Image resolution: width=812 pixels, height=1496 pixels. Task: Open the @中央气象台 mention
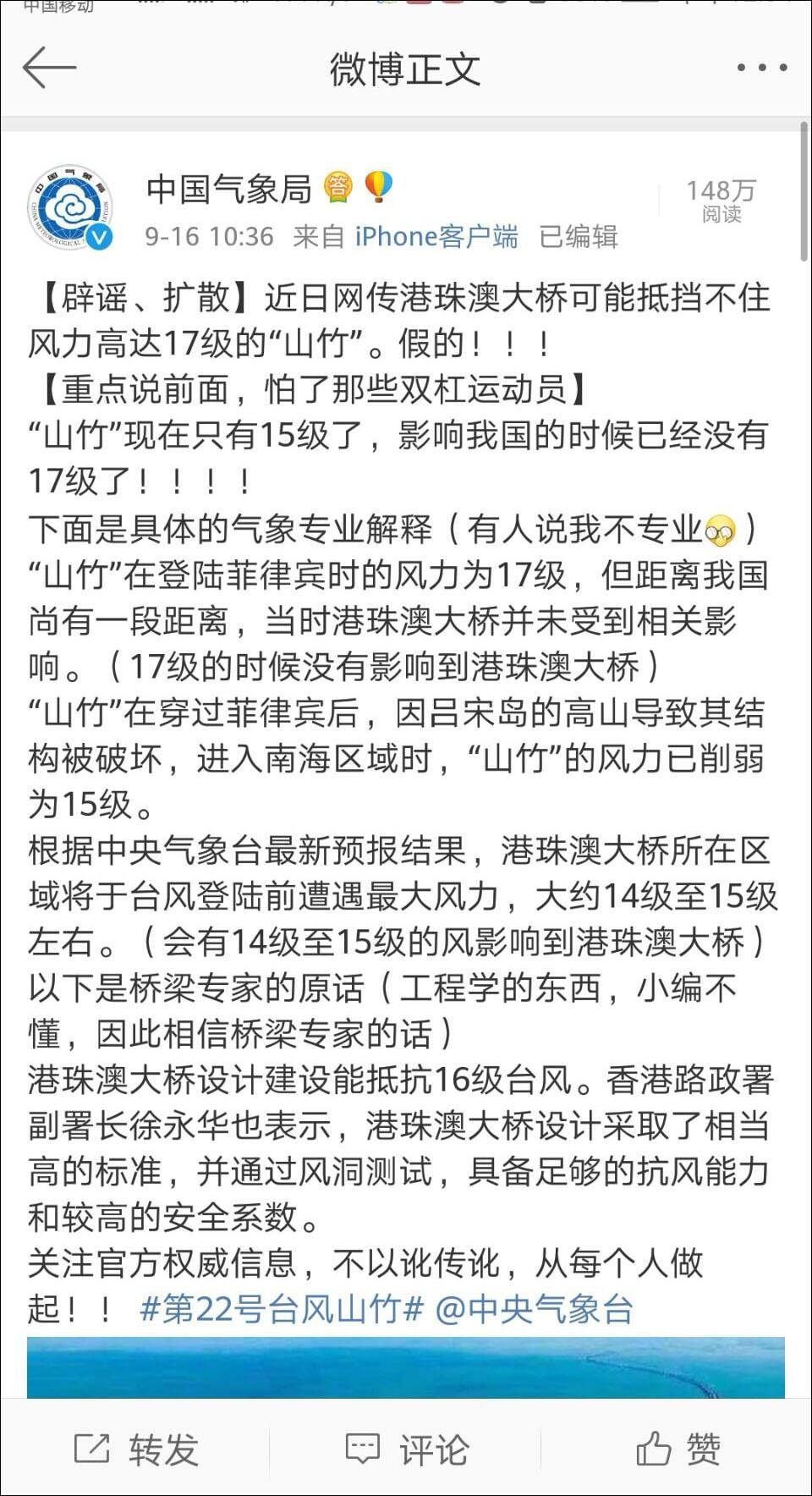click(534, 1308)
